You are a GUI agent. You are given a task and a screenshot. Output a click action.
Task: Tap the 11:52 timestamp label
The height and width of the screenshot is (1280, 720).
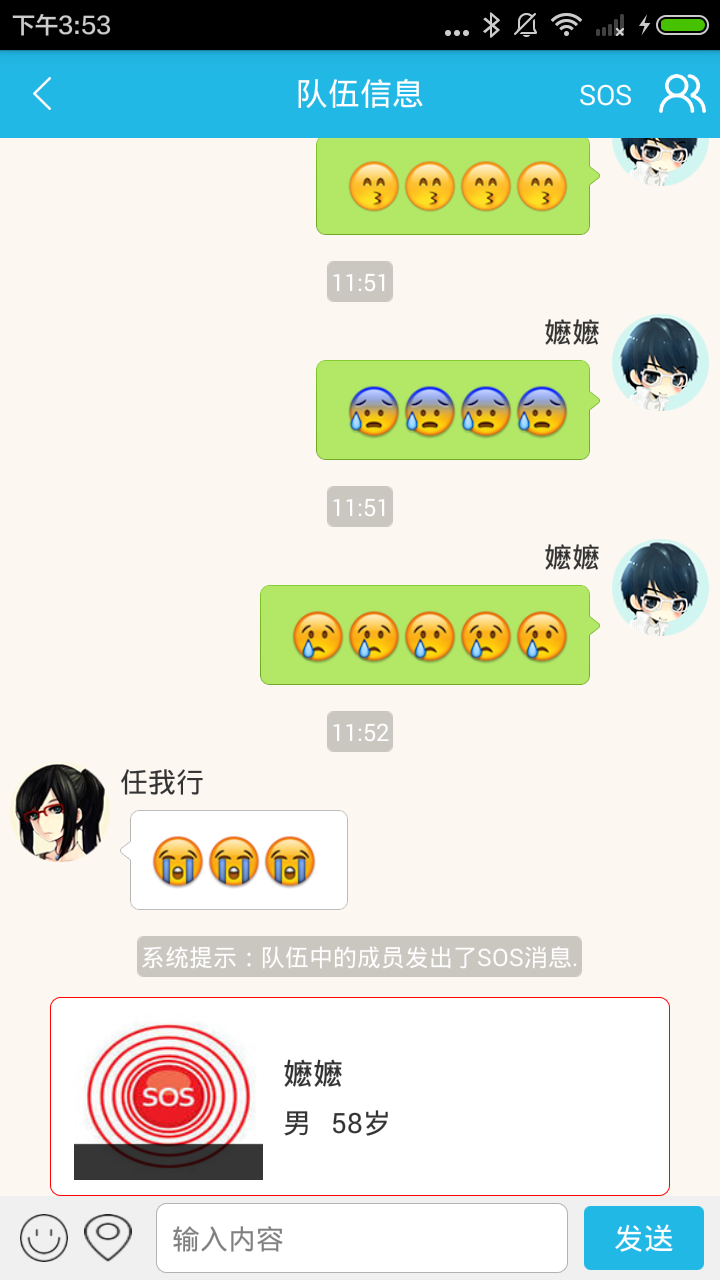coord(360,732)
